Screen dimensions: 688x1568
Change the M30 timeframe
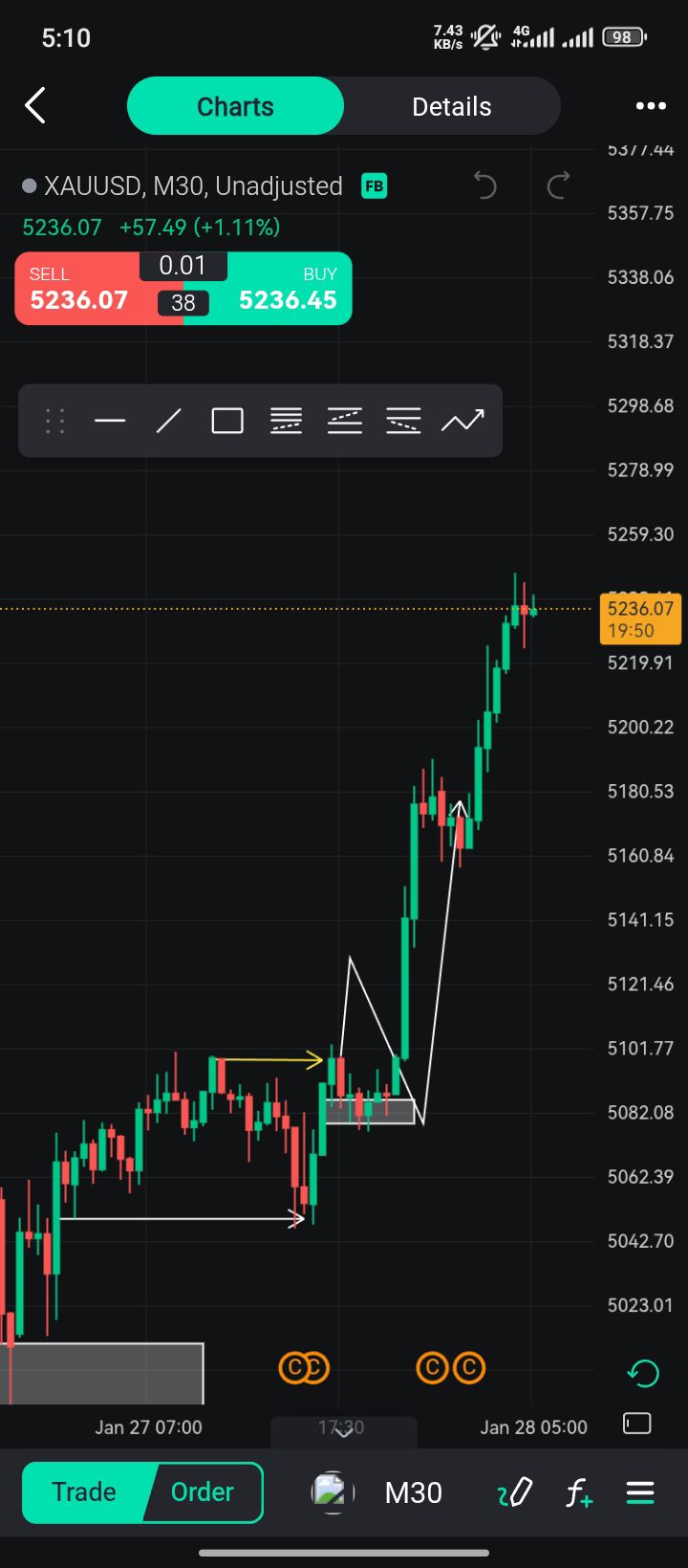[413, 1492]
